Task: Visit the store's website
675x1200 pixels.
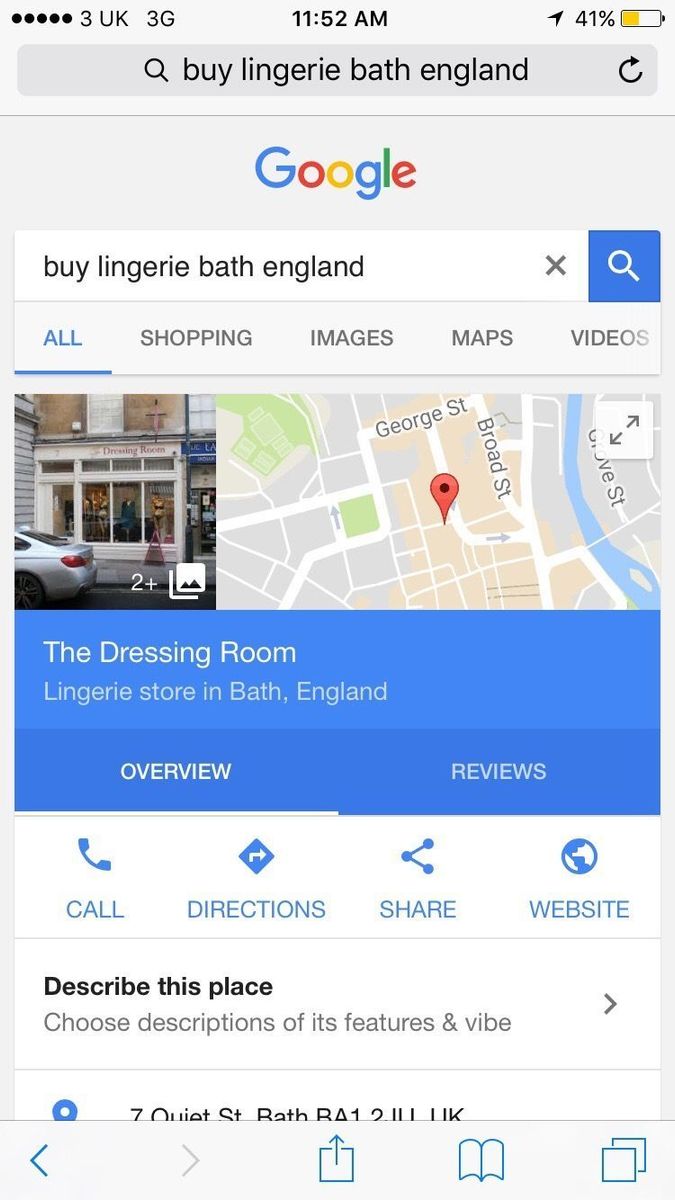Action: point(579,878)
